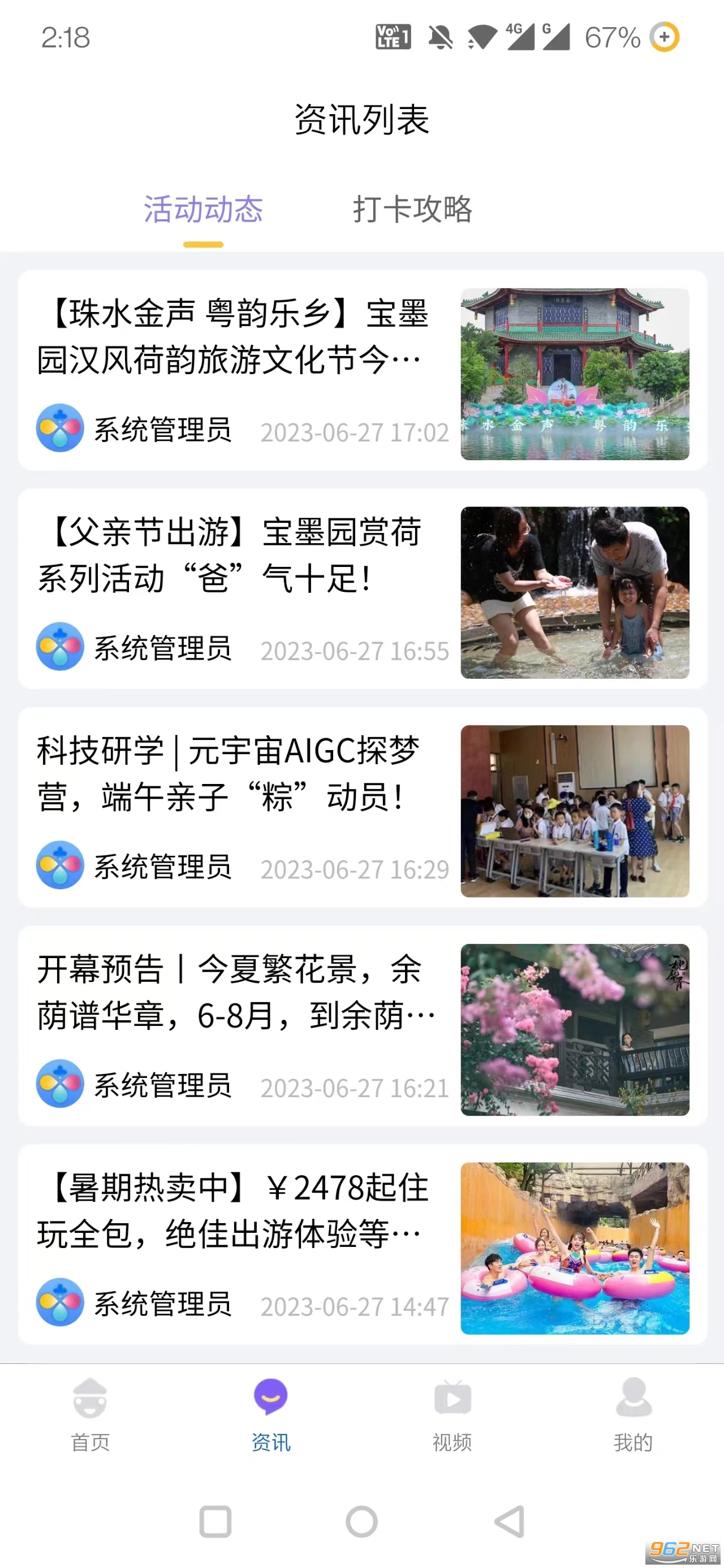Go to the system home screen
The height and width of the screenshot is (1568, 724).
361,1522
